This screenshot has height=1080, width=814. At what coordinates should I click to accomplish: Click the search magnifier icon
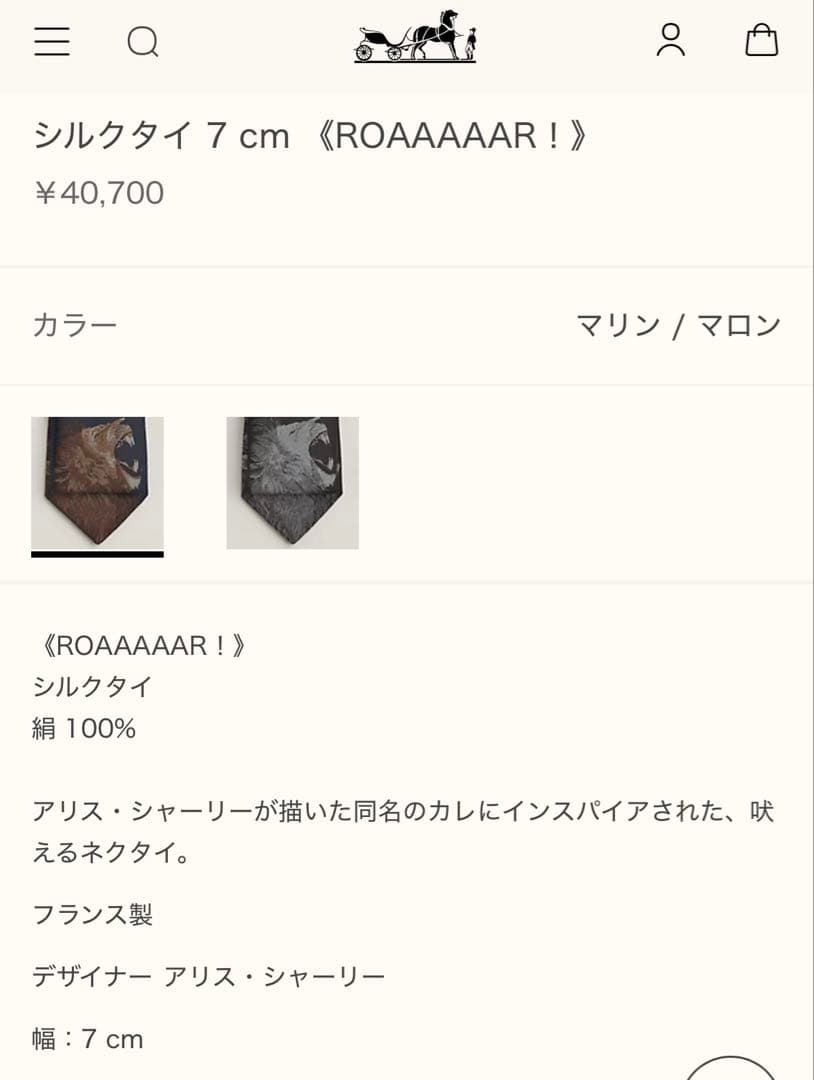tap(144, 42)
